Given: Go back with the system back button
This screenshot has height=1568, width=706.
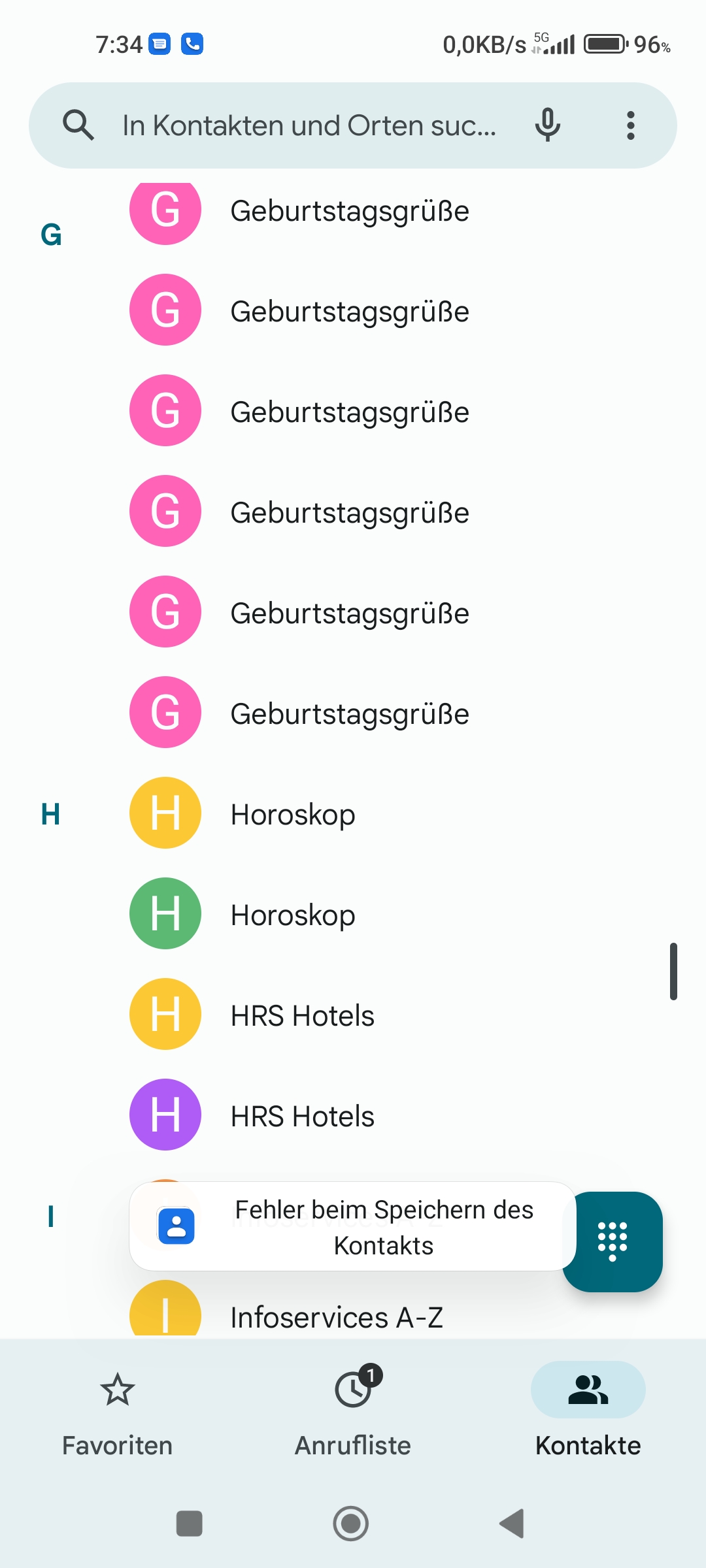Looking at the screenshot, I should point(512,1524).
